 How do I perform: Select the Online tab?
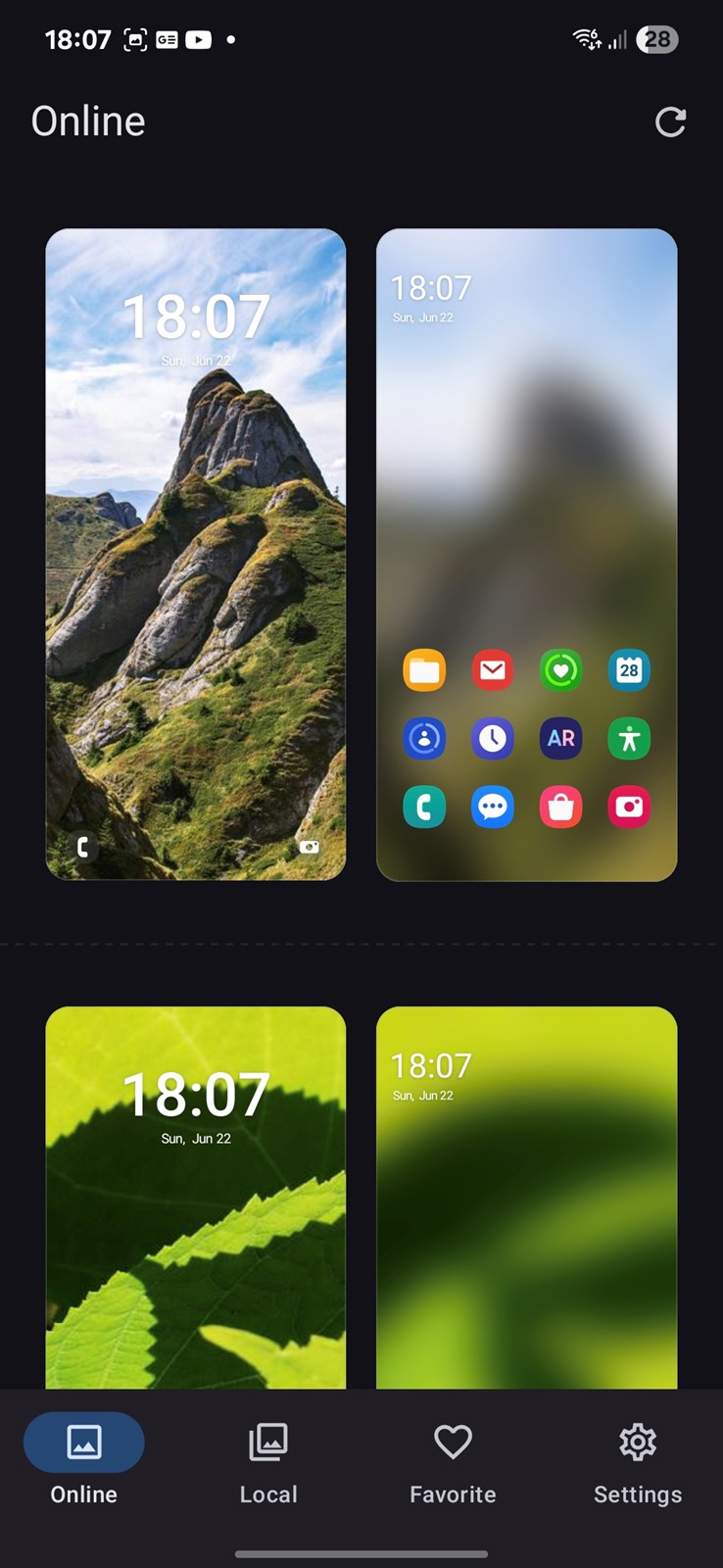coord(84,1460)
